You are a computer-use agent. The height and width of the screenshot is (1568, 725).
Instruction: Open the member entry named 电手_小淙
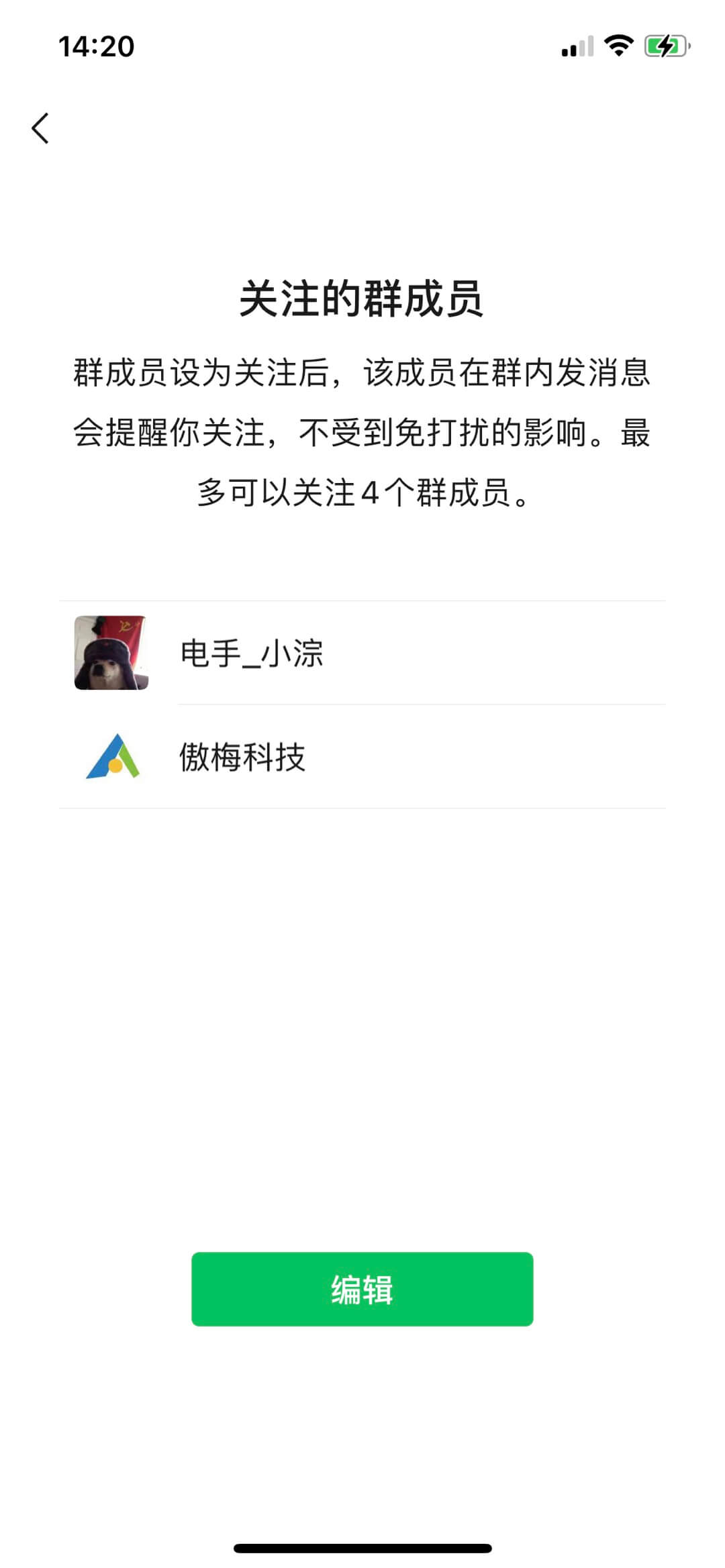click(x=362, y=654)
